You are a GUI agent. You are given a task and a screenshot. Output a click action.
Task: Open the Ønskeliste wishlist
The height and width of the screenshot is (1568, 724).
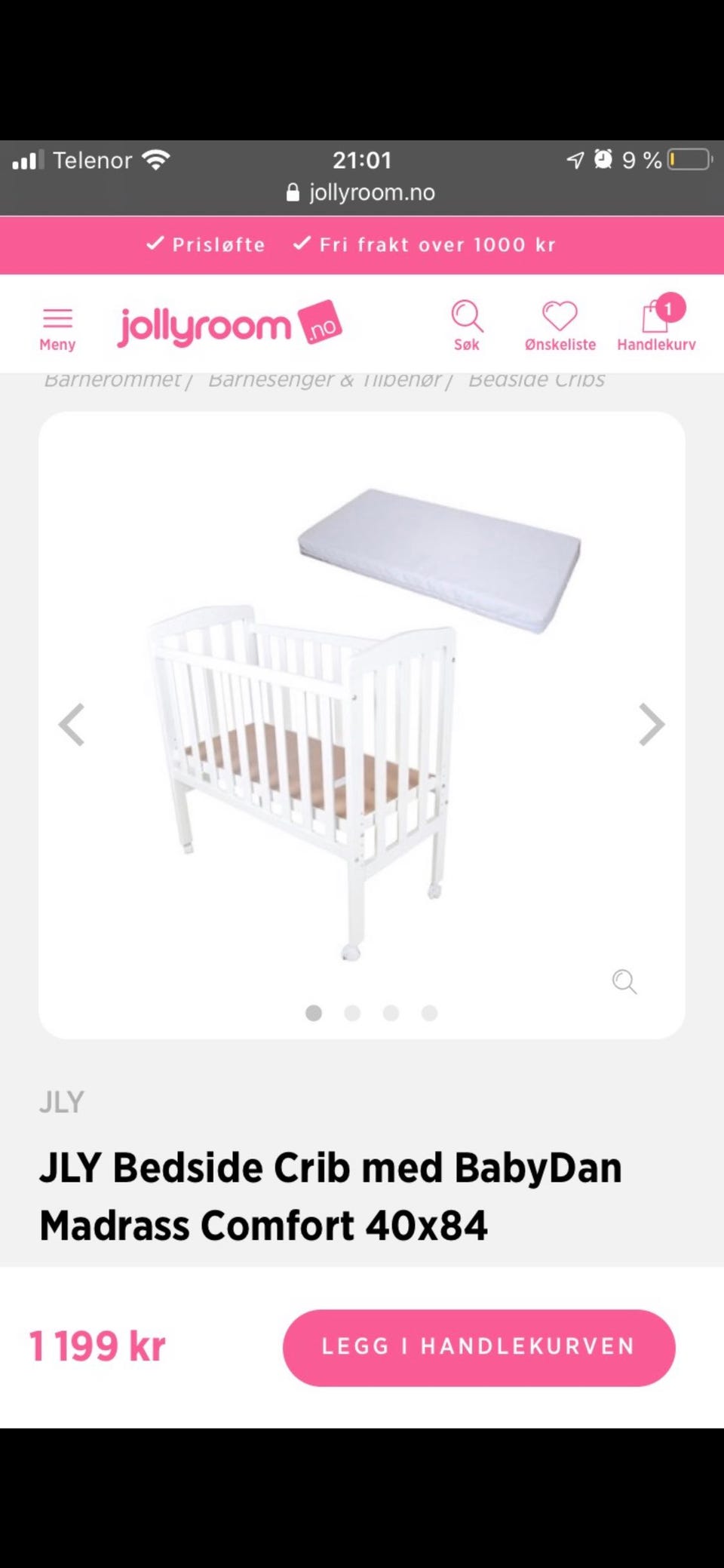[x=560, y=325]
